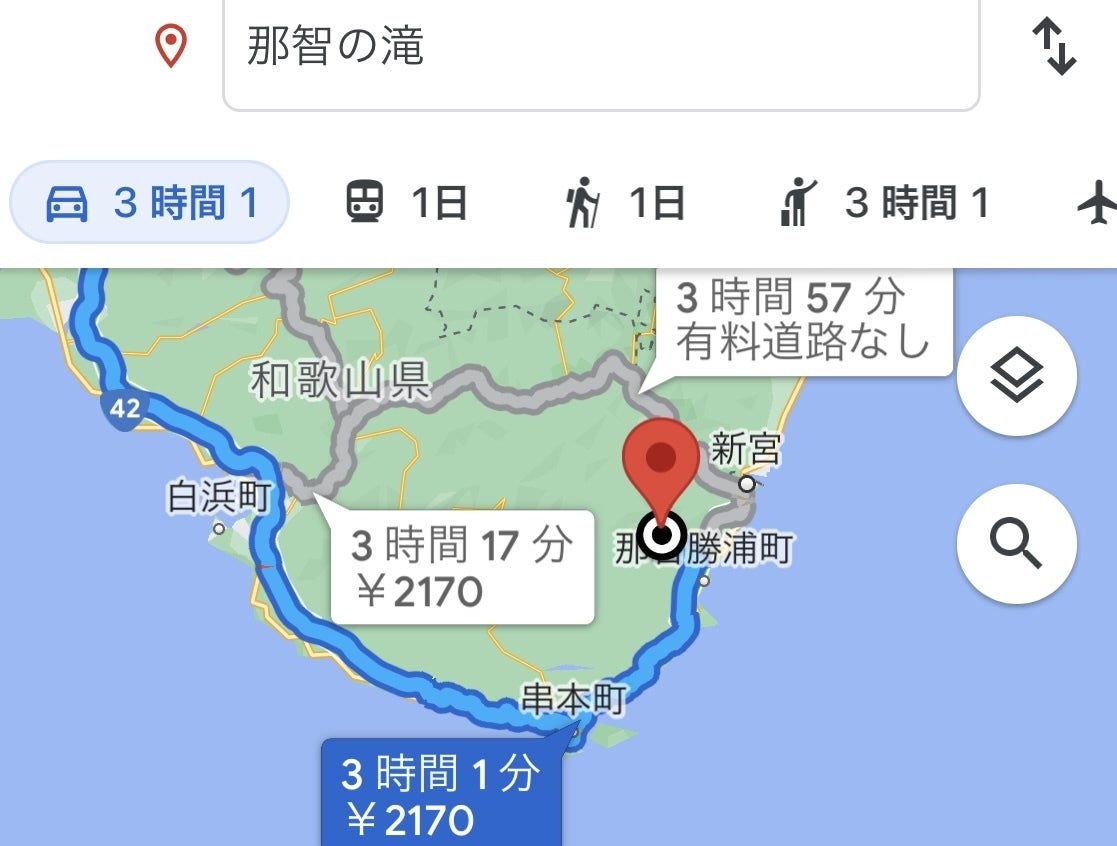This screenshot has height=846, width=1117.
Task: Switch to the flights mode
Action: click(1096, 204)
